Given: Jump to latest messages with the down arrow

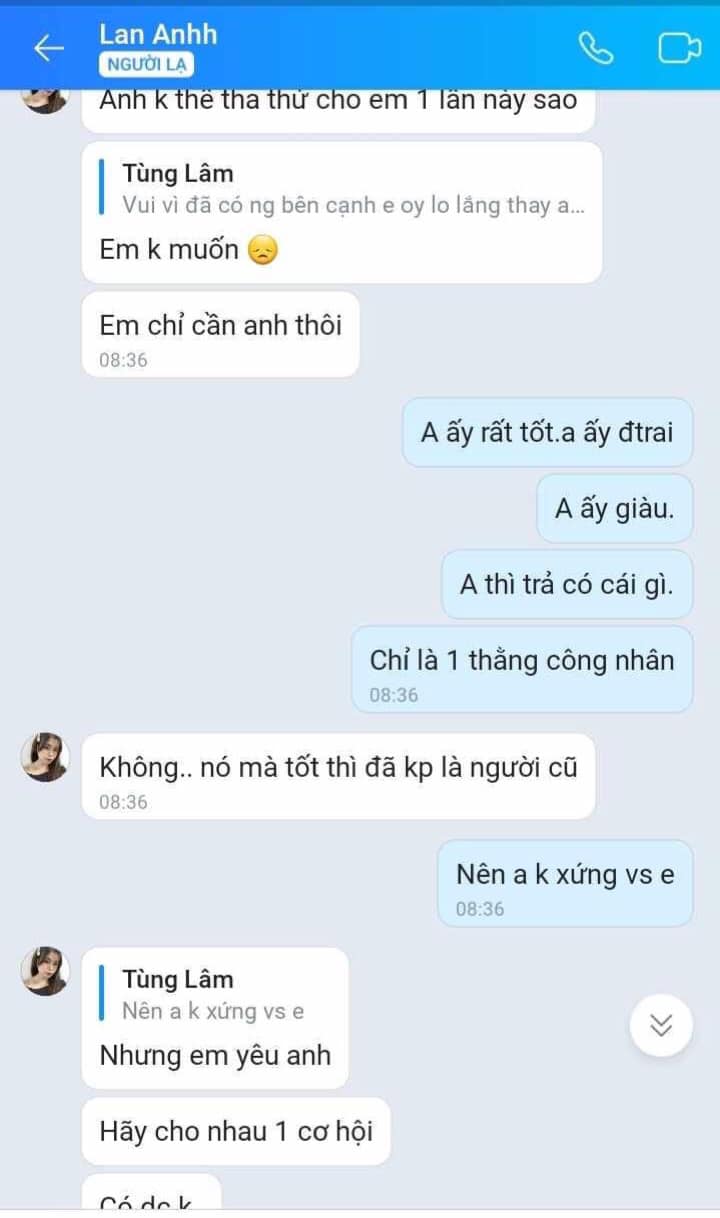Looking at the screenshot, I should [661, 1025].
